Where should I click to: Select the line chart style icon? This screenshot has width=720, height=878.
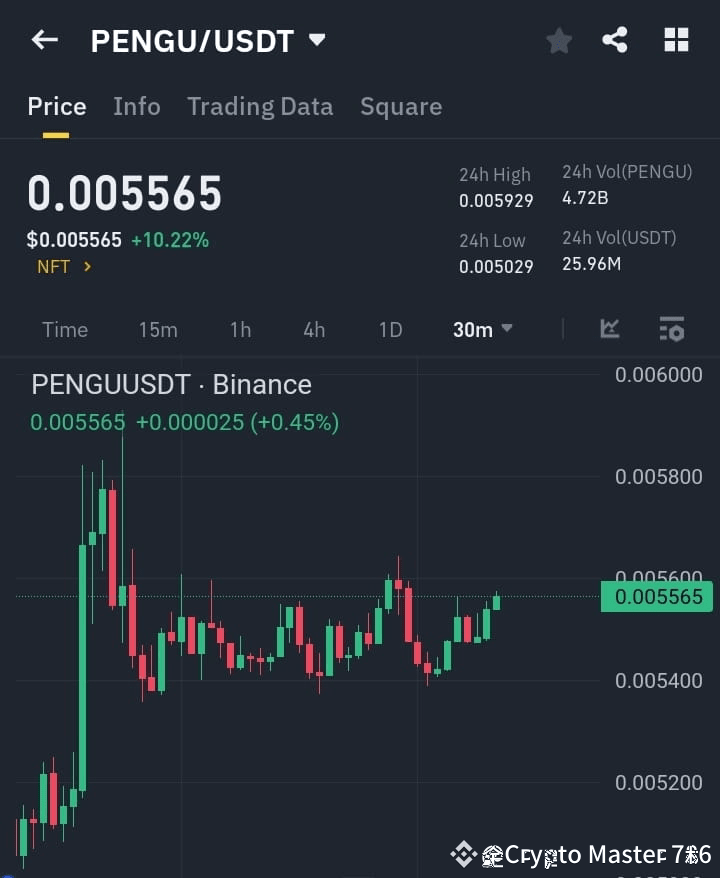(x=610, y=329)
